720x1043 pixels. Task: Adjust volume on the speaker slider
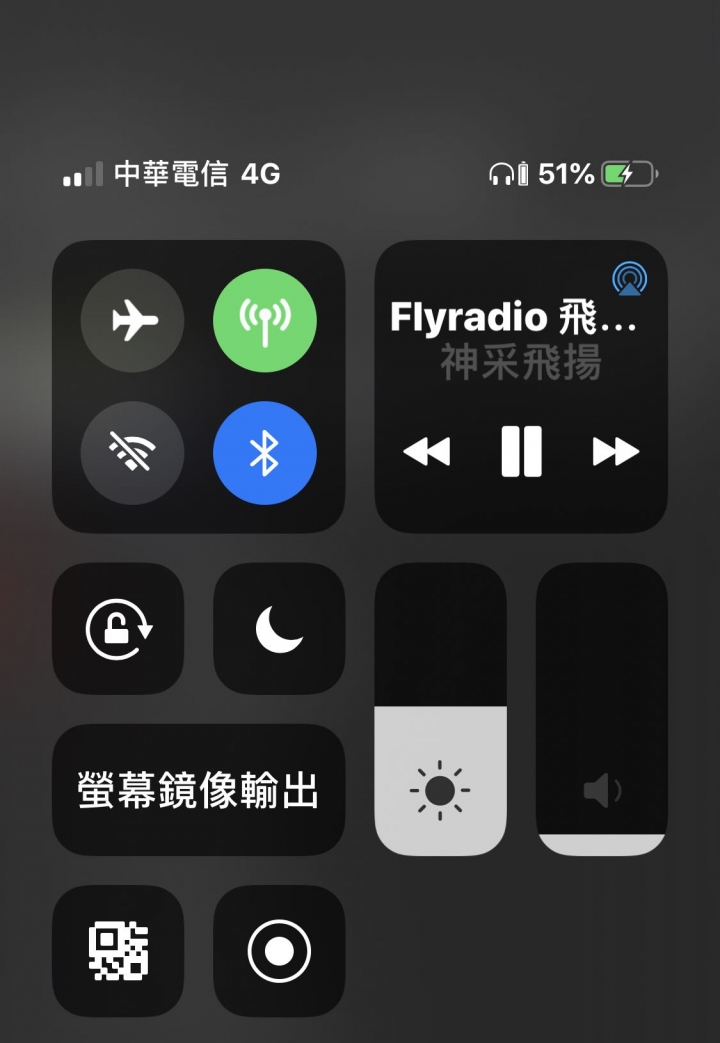pos(602,709)
